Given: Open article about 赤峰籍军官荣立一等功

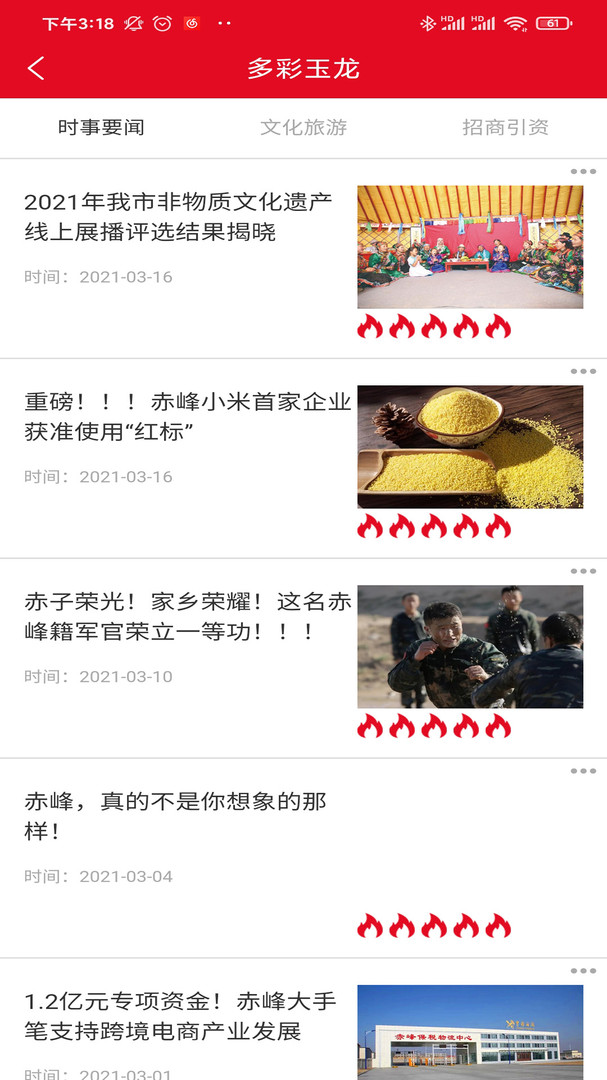Looking at the screenshot, I should tap(188, 617).
